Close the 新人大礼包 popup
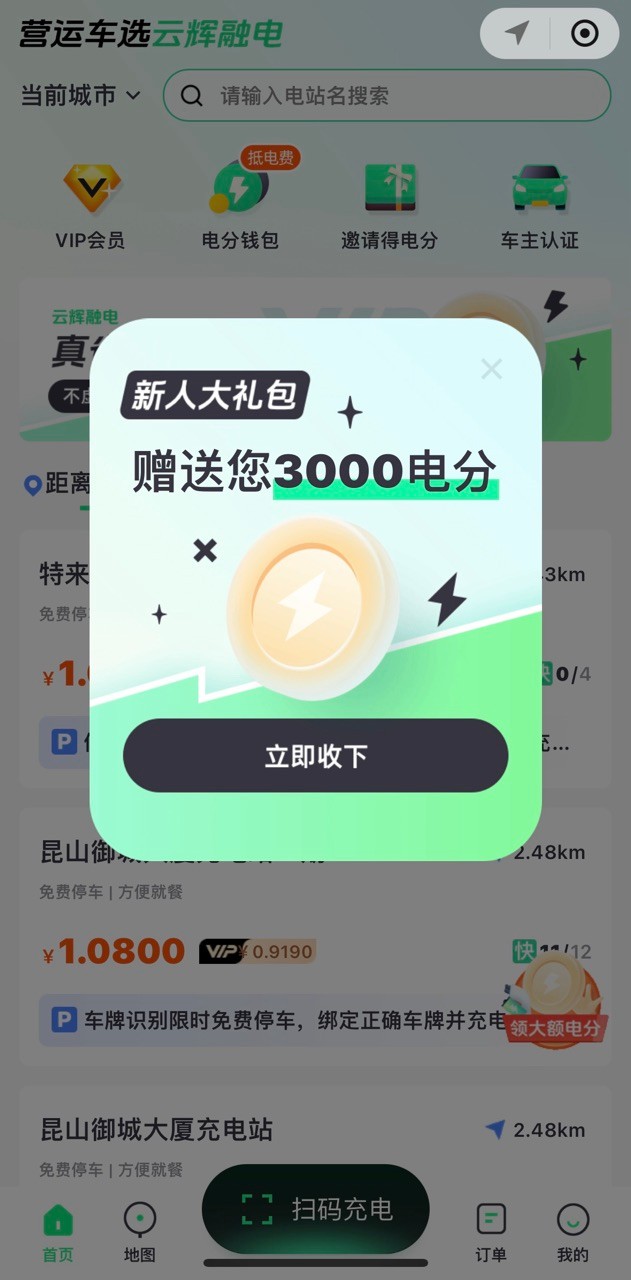 click(491, 369)
